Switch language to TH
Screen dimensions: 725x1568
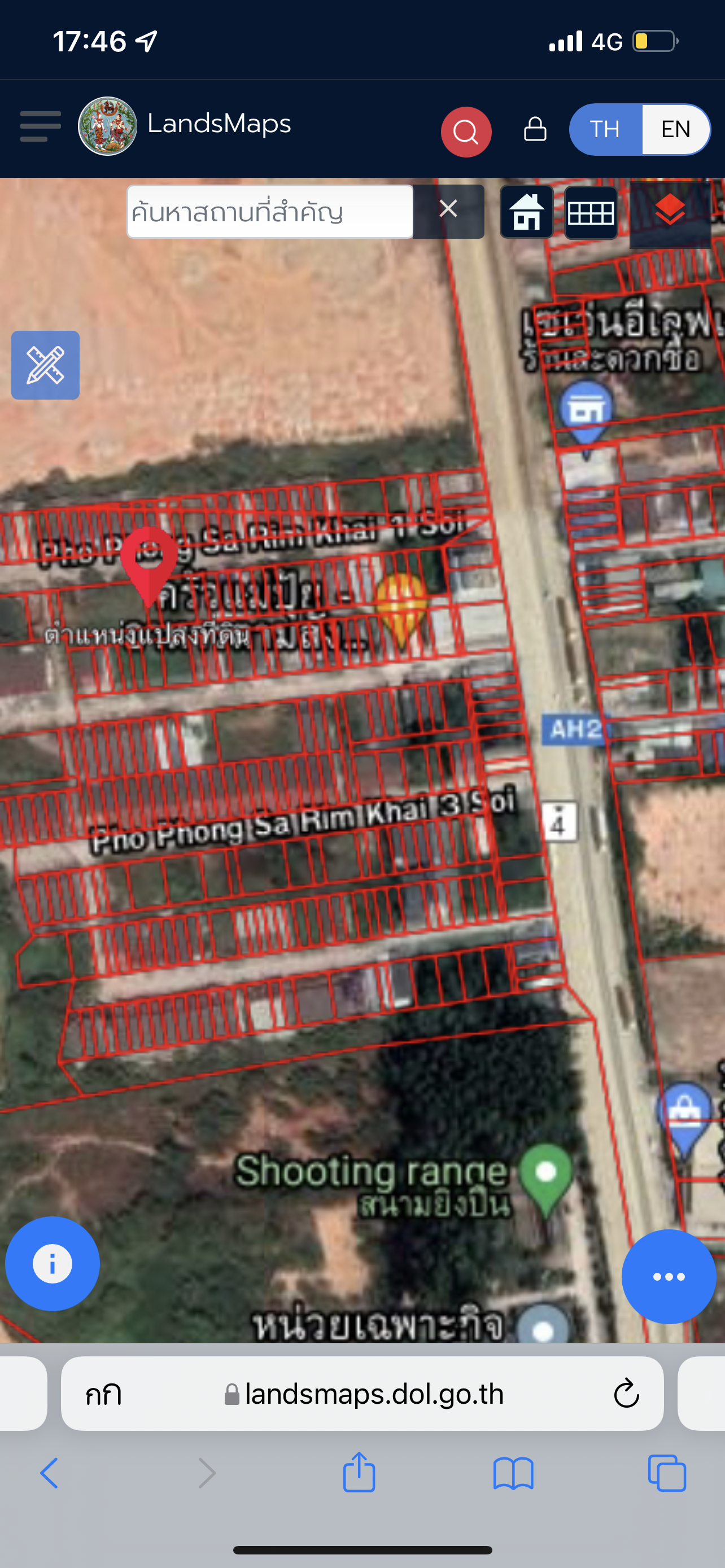[x=605, y=129]
